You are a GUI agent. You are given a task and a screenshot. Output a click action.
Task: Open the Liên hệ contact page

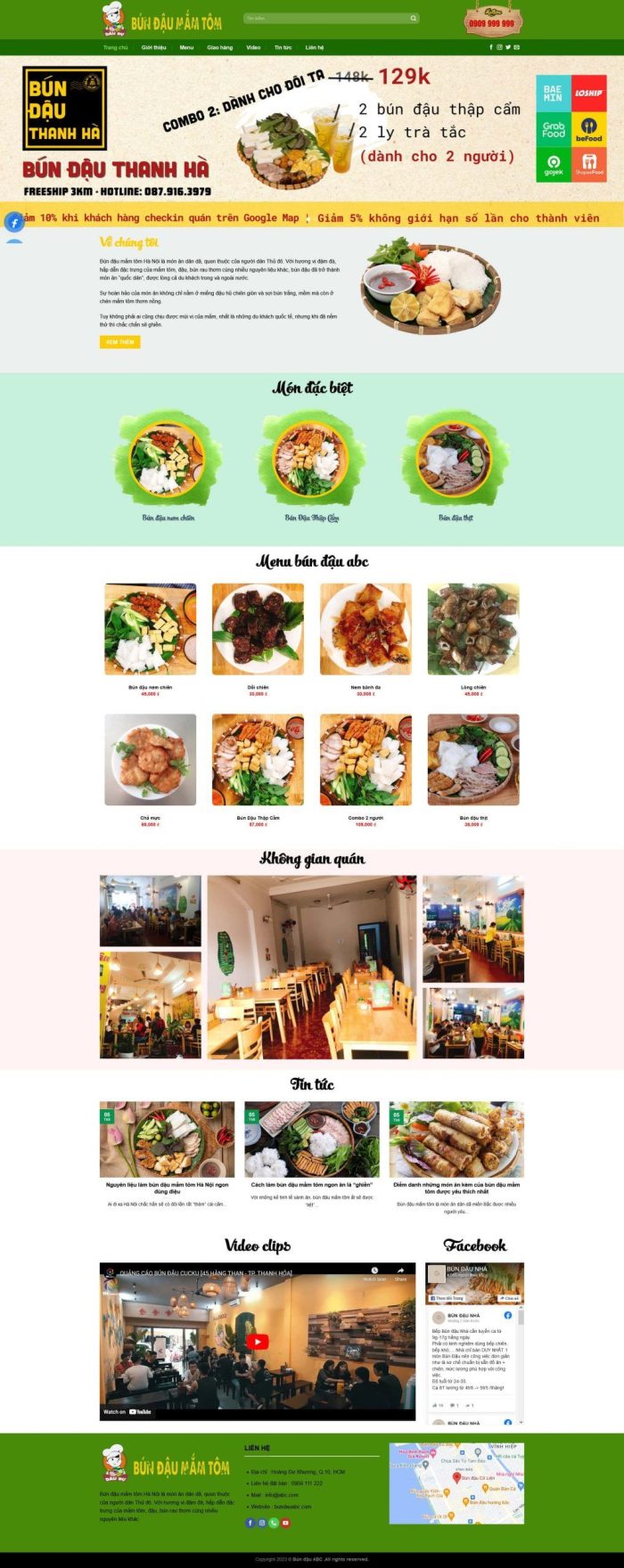(x=315, y=47)
